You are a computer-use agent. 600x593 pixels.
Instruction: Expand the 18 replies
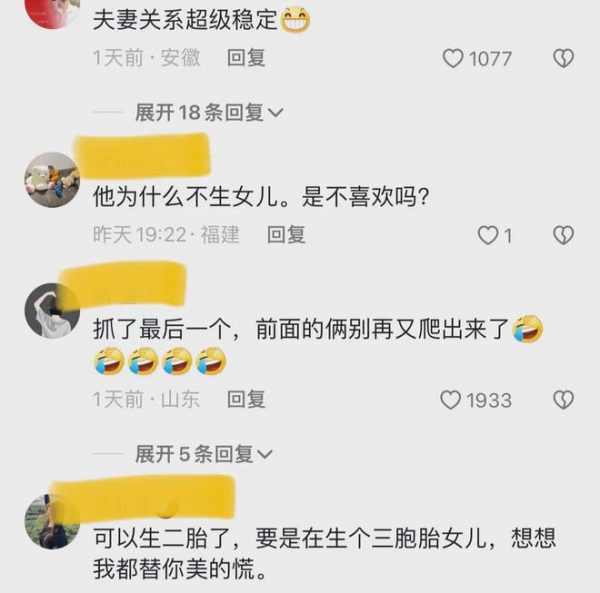[x=209, y=113]
